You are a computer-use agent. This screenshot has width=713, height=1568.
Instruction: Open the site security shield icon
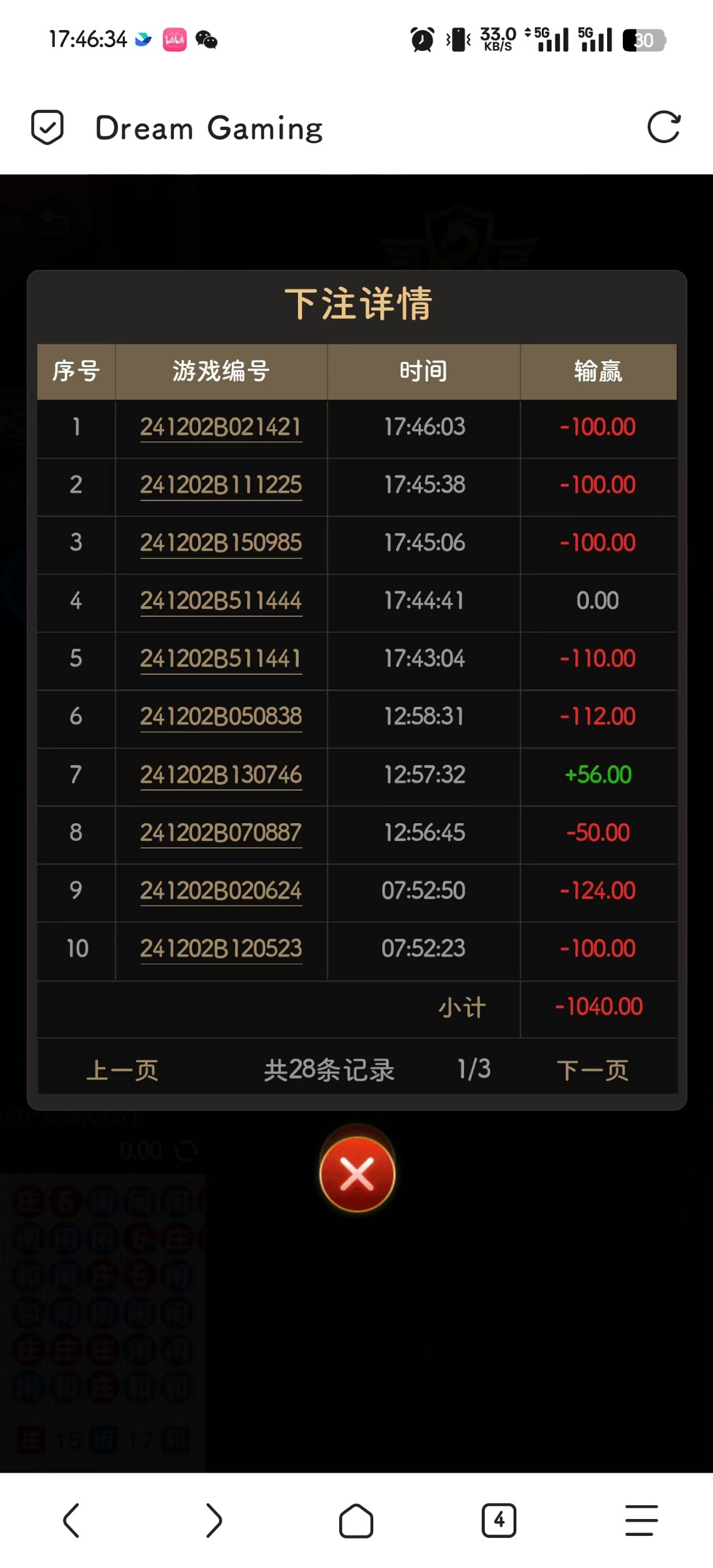[x=48, y=127]
